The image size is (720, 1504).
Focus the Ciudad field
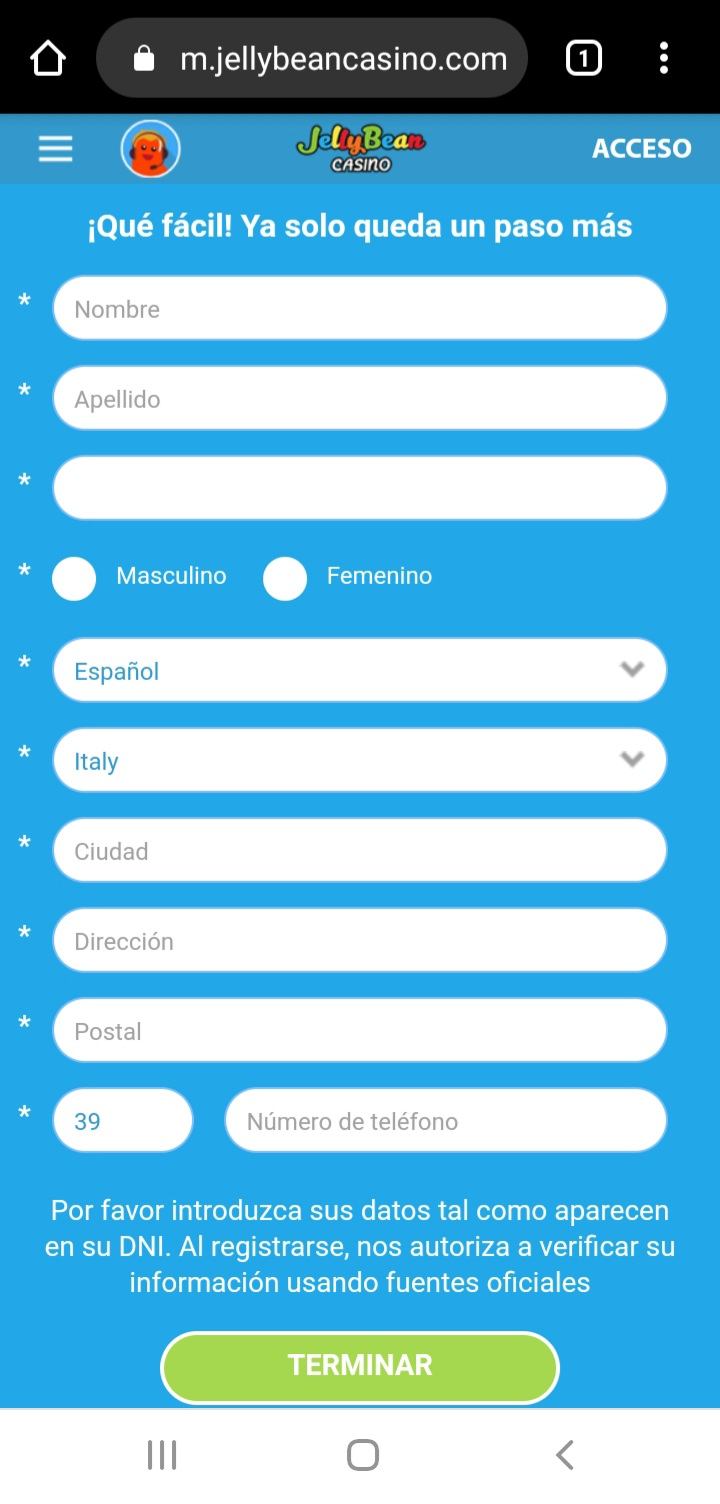(x=359, y=851)
